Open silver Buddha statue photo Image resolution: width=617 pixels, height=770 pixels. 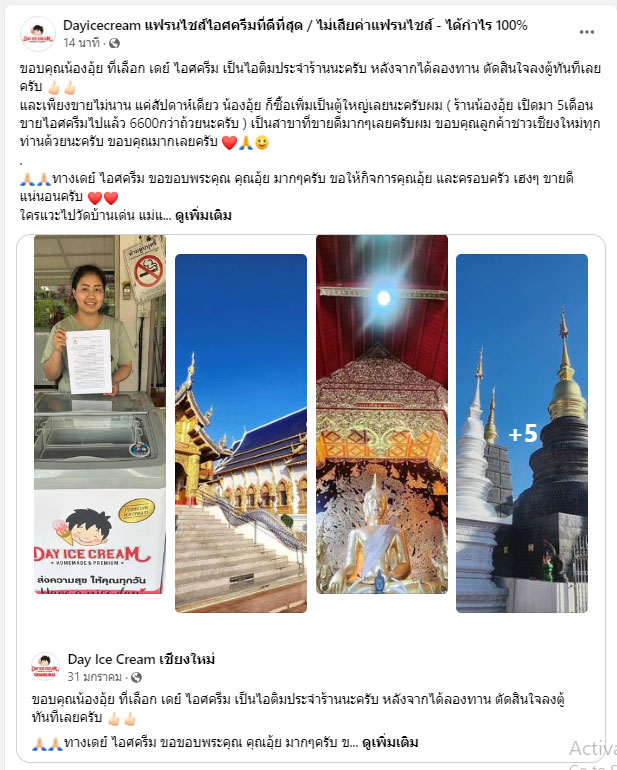pos(381,414)
